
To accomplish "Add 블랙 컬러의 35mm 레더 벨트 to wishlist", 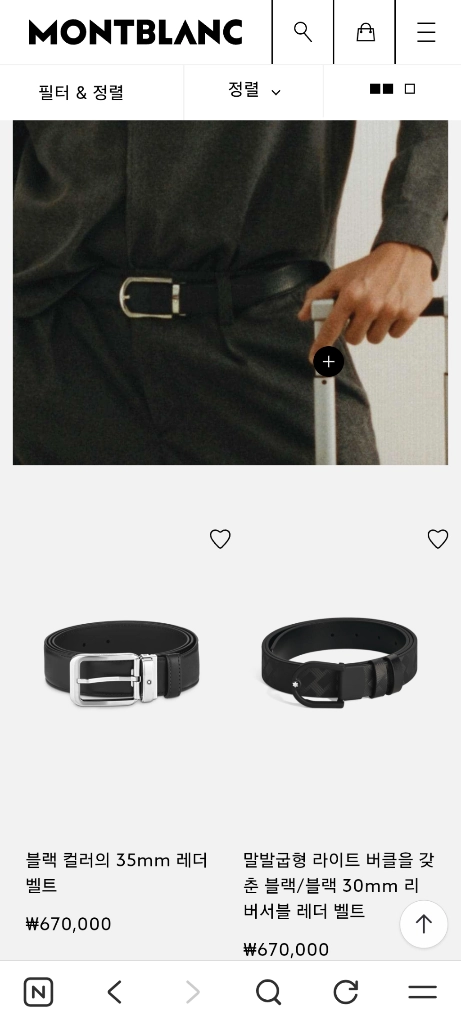I will (x=220, y=539).
